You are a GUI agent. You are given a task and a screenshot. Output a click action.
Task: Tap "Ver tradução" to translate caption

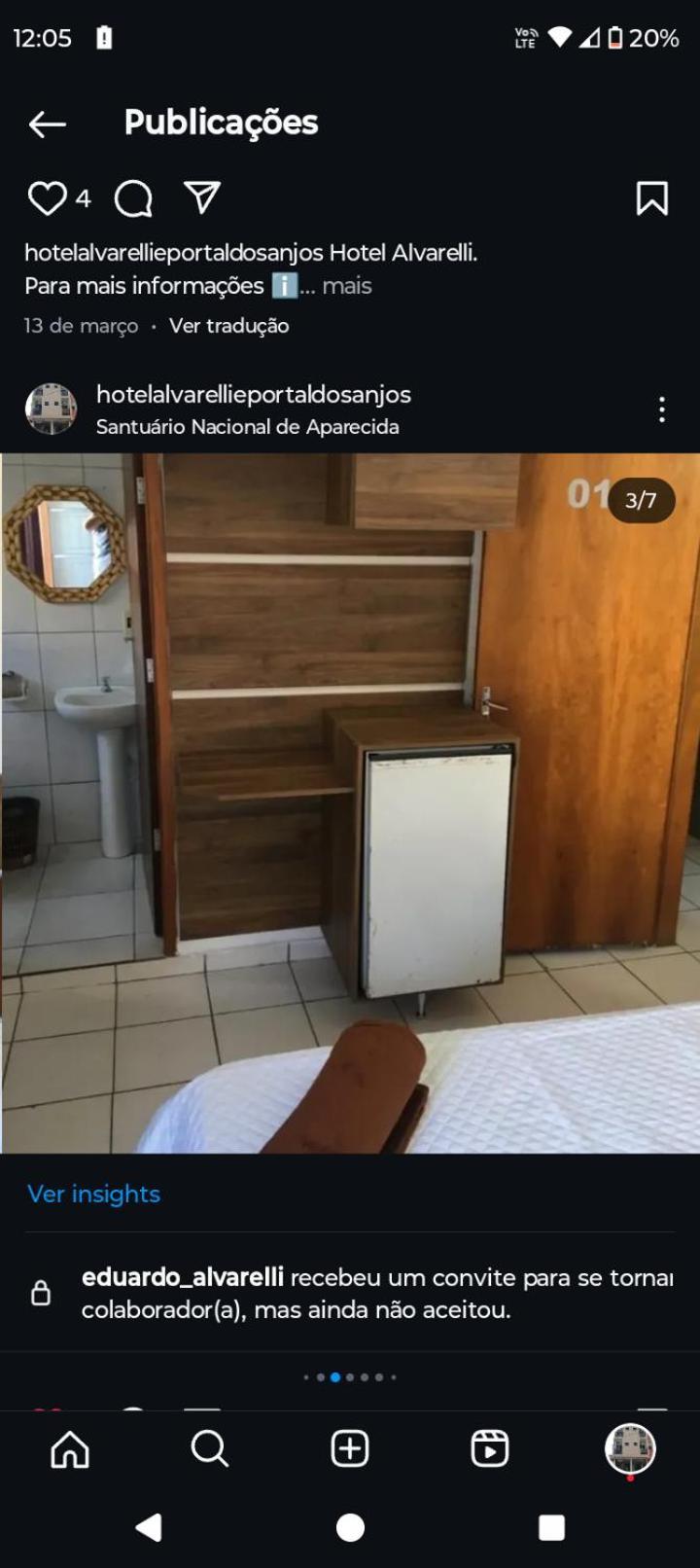point(228,326)
